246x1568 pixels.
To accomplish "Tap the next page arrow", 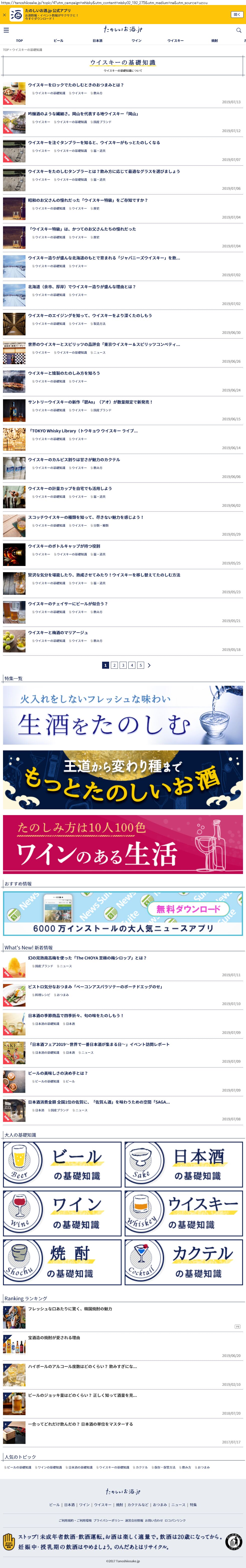I will [x=149, y=665].
